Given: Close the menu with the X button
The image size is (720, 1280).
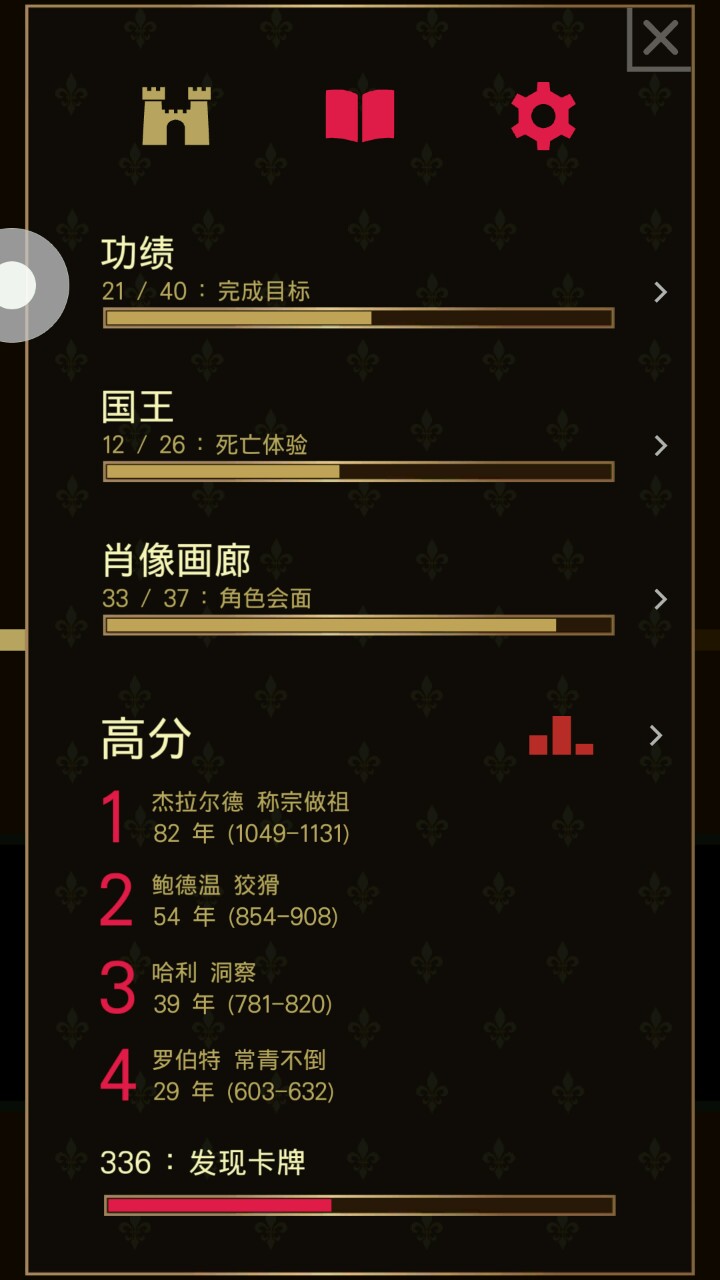Looking at the screenshot, I should pos(660,39).
